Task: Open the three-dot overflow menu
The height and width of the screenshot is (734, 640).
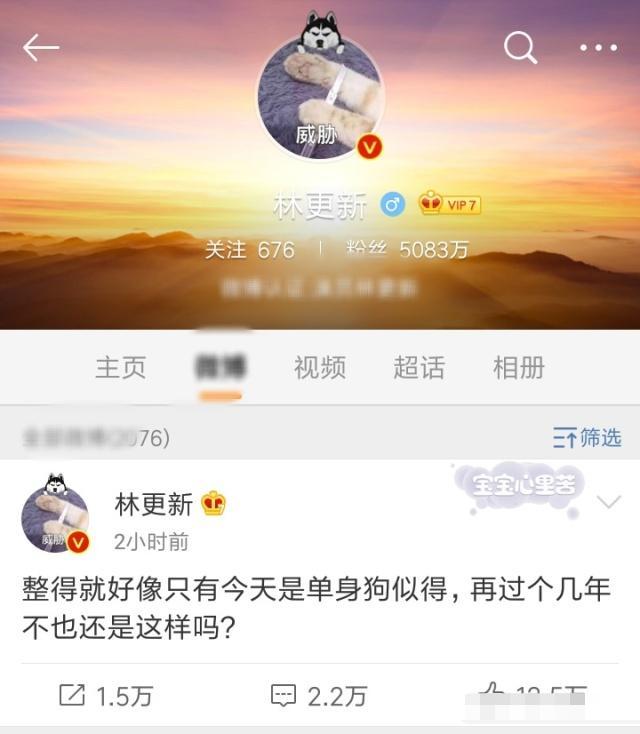Action: (x=598, y=47)
